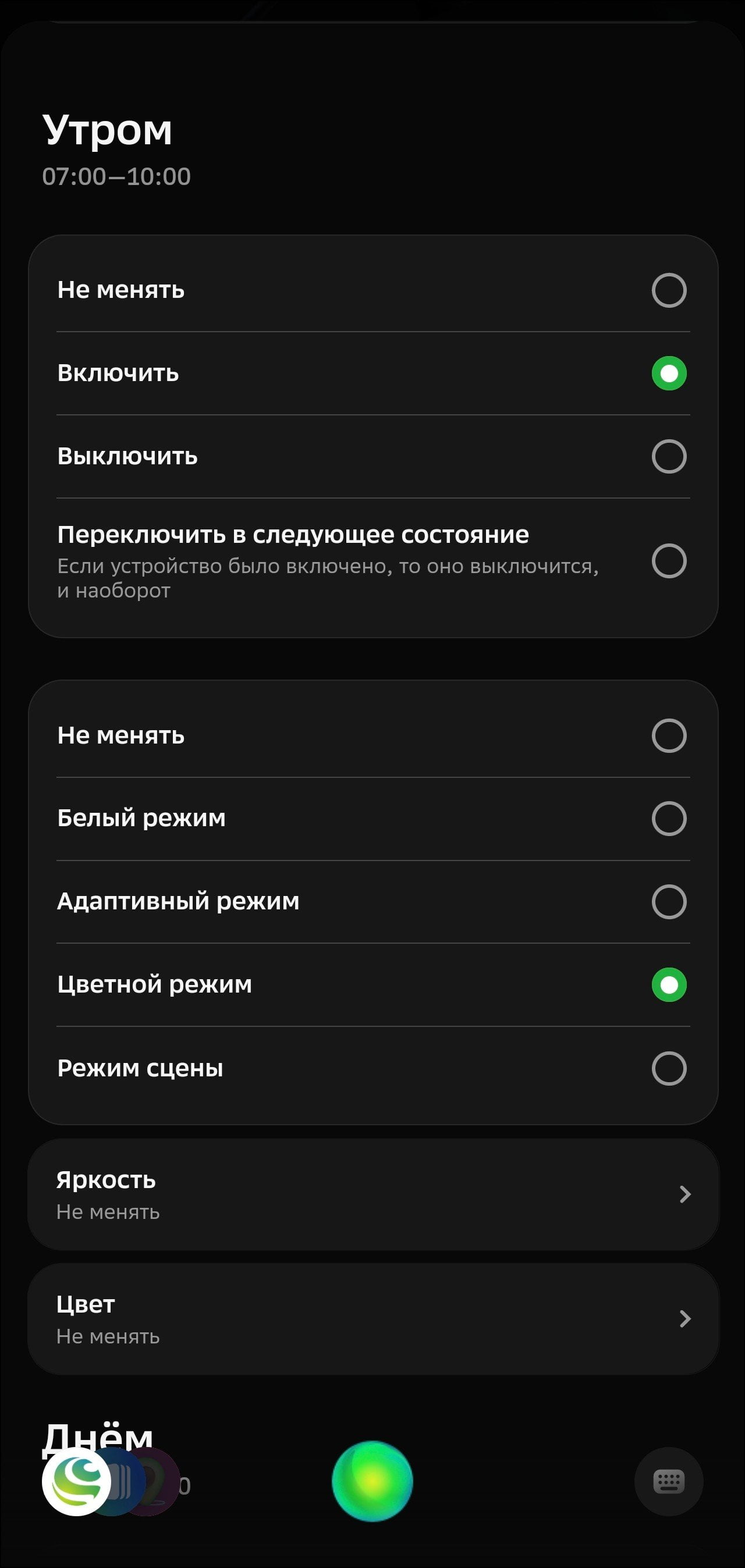Tap the Sber assistant avatar icon
Image resolution: width=745 pixels, height=1568 pixels.
tap(77, 1481)
